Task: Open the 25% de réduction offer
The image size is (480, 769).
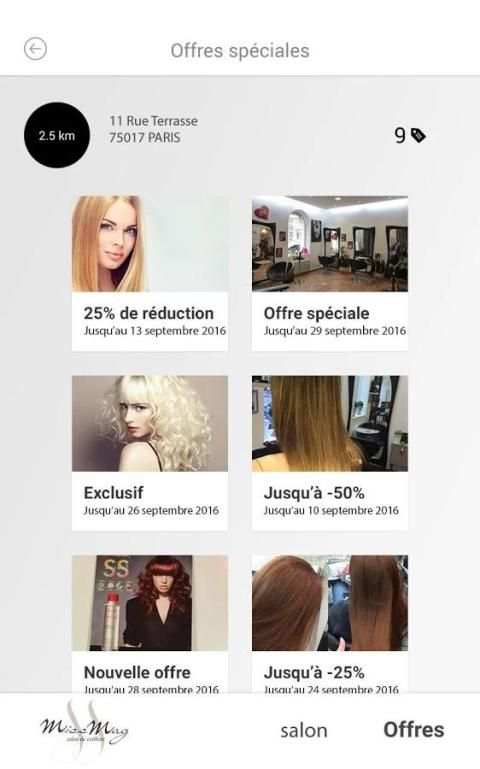Action: pyautogui.click(x=150, y=273)
